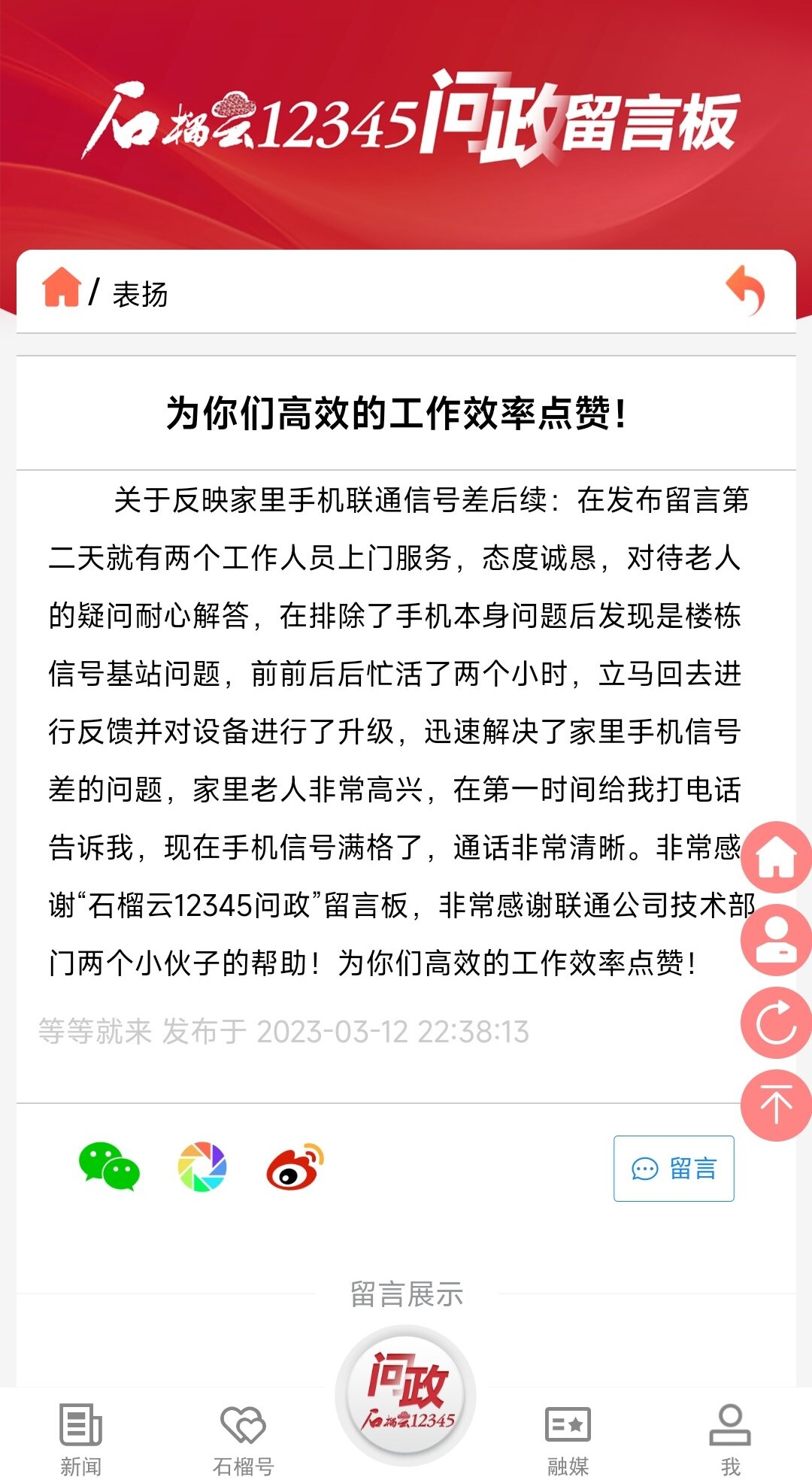Open the center 问政 tab
The height and width of the screenshot is (1483, 812).
click(406, 1396)
